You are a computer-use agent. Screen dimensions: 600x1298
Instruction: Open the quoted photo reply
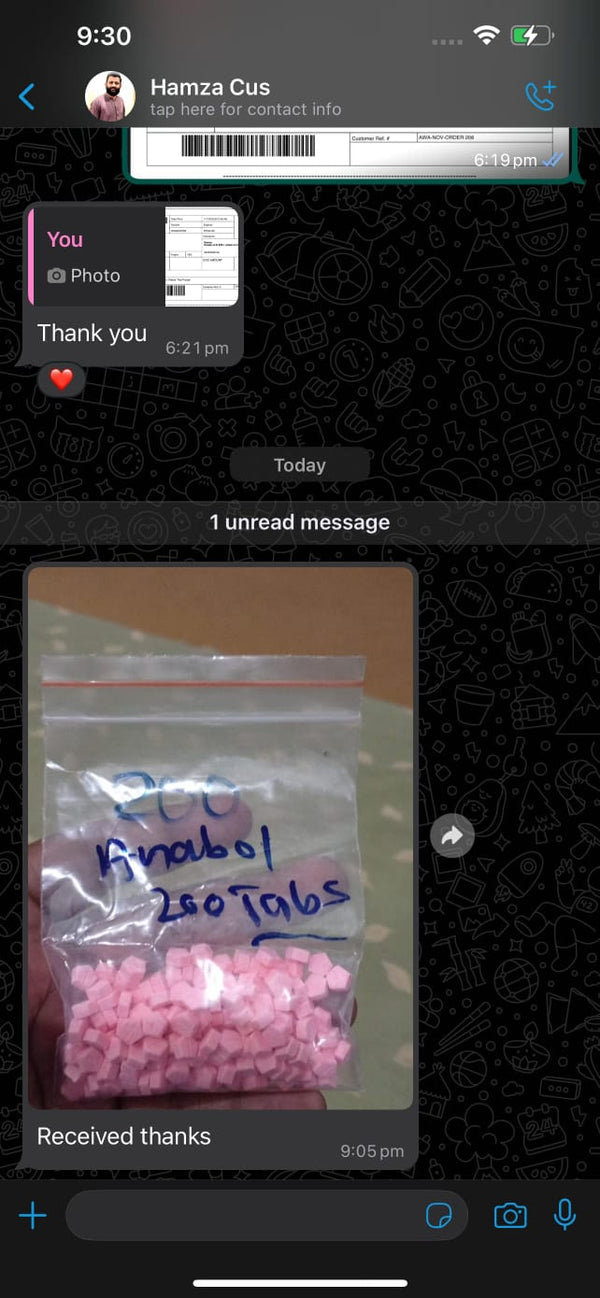tap(135, 258)
